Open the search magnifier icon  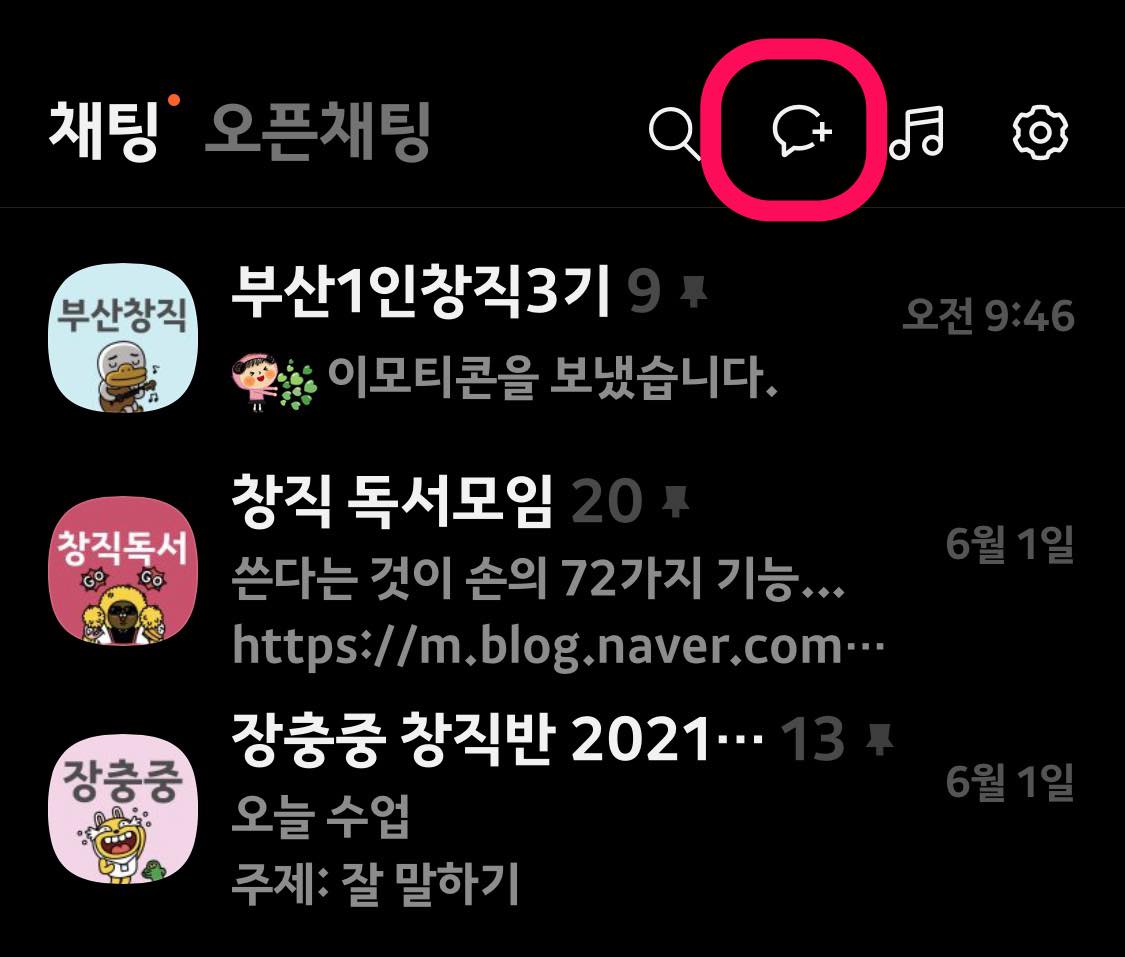coord(675,132)
